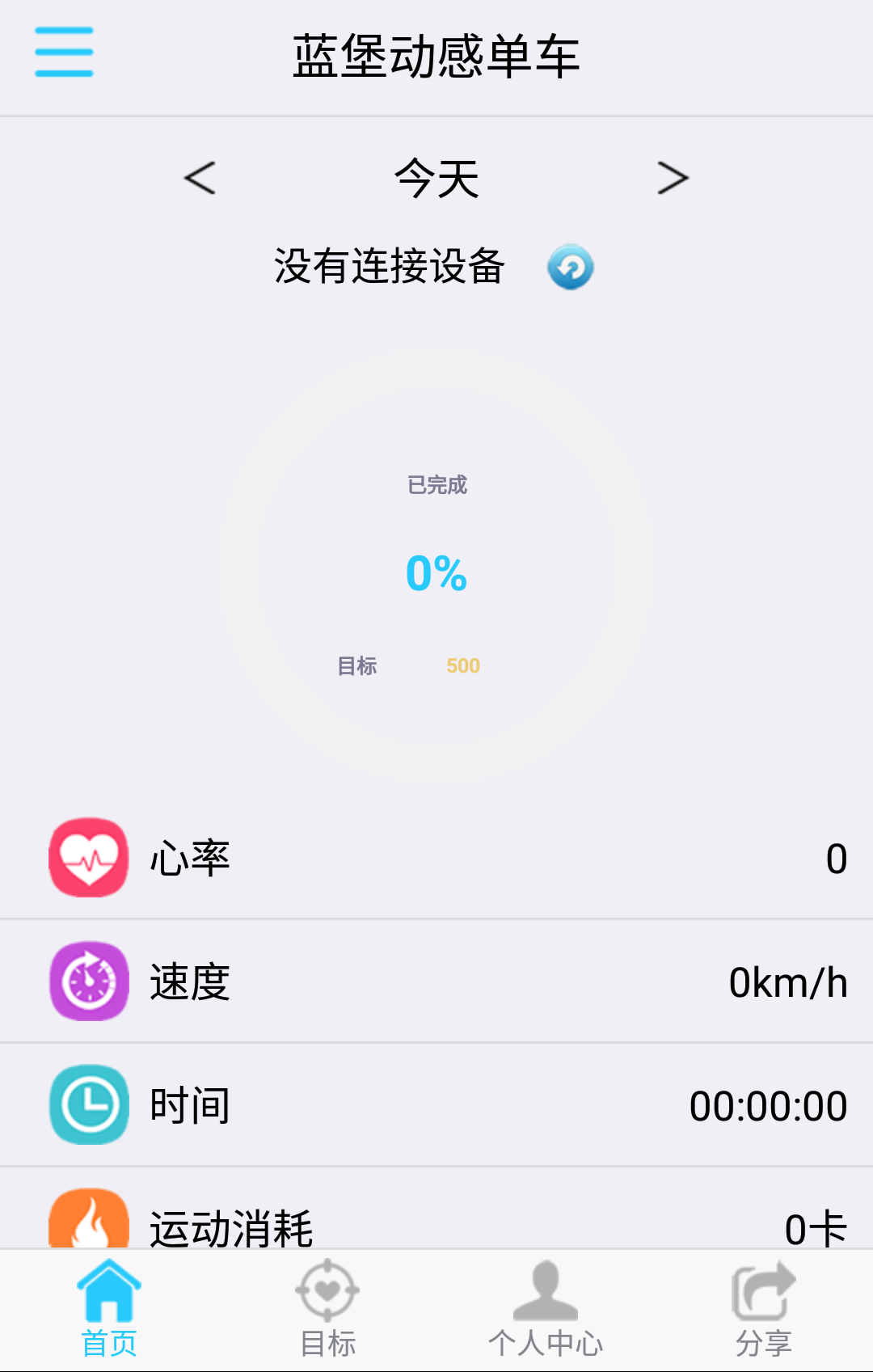
Task: Open the hamburger menu at top left
Action: point(64,51)
